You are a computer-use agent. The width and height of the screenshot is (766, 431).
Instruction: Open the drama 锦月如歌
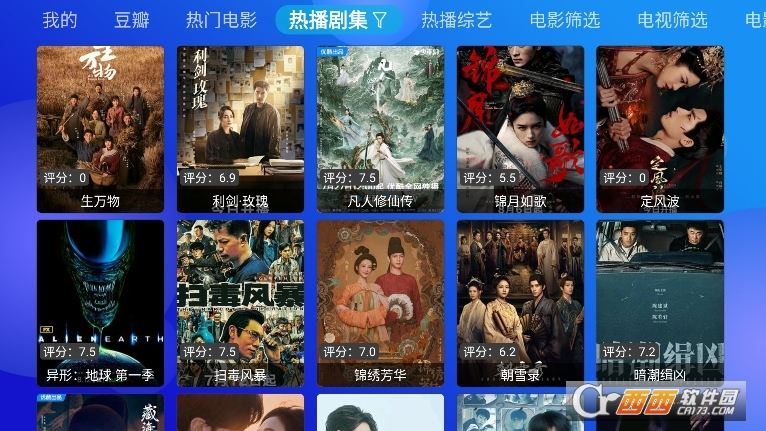(x=520, y=128)
